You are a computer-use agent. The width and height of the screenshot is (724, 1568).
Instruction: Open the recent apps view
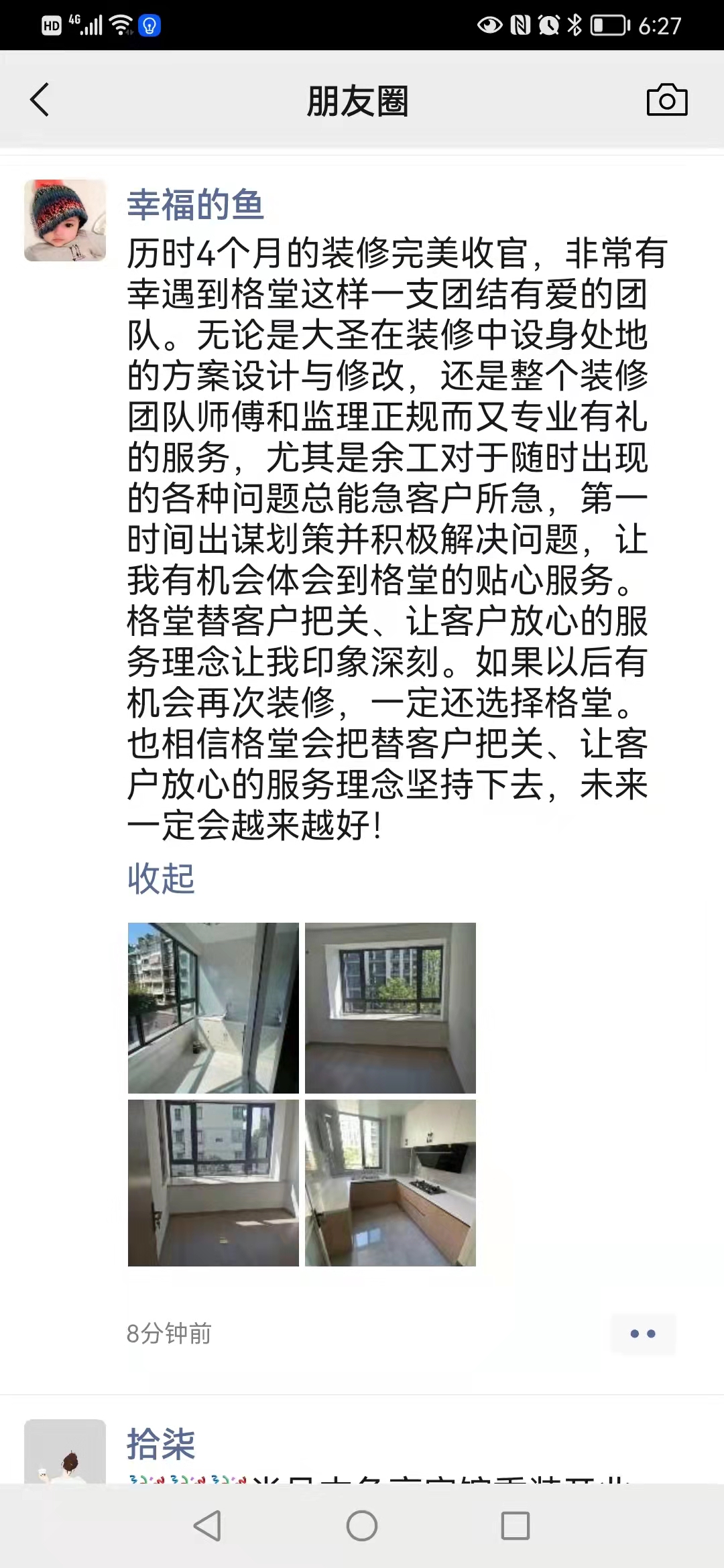tap(516, 1526)
